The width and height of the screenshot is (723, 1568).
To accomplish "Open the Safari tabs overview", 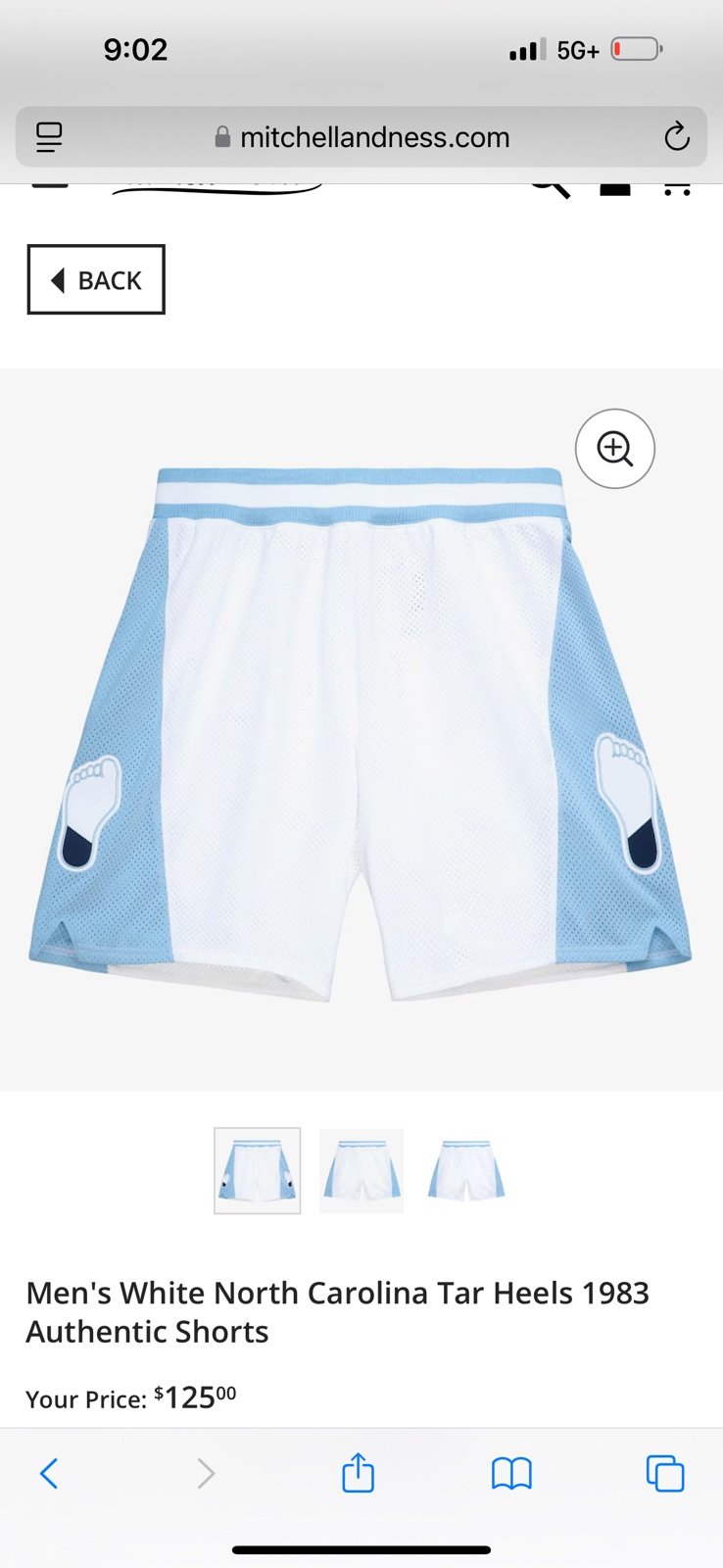I will 665,1473.
